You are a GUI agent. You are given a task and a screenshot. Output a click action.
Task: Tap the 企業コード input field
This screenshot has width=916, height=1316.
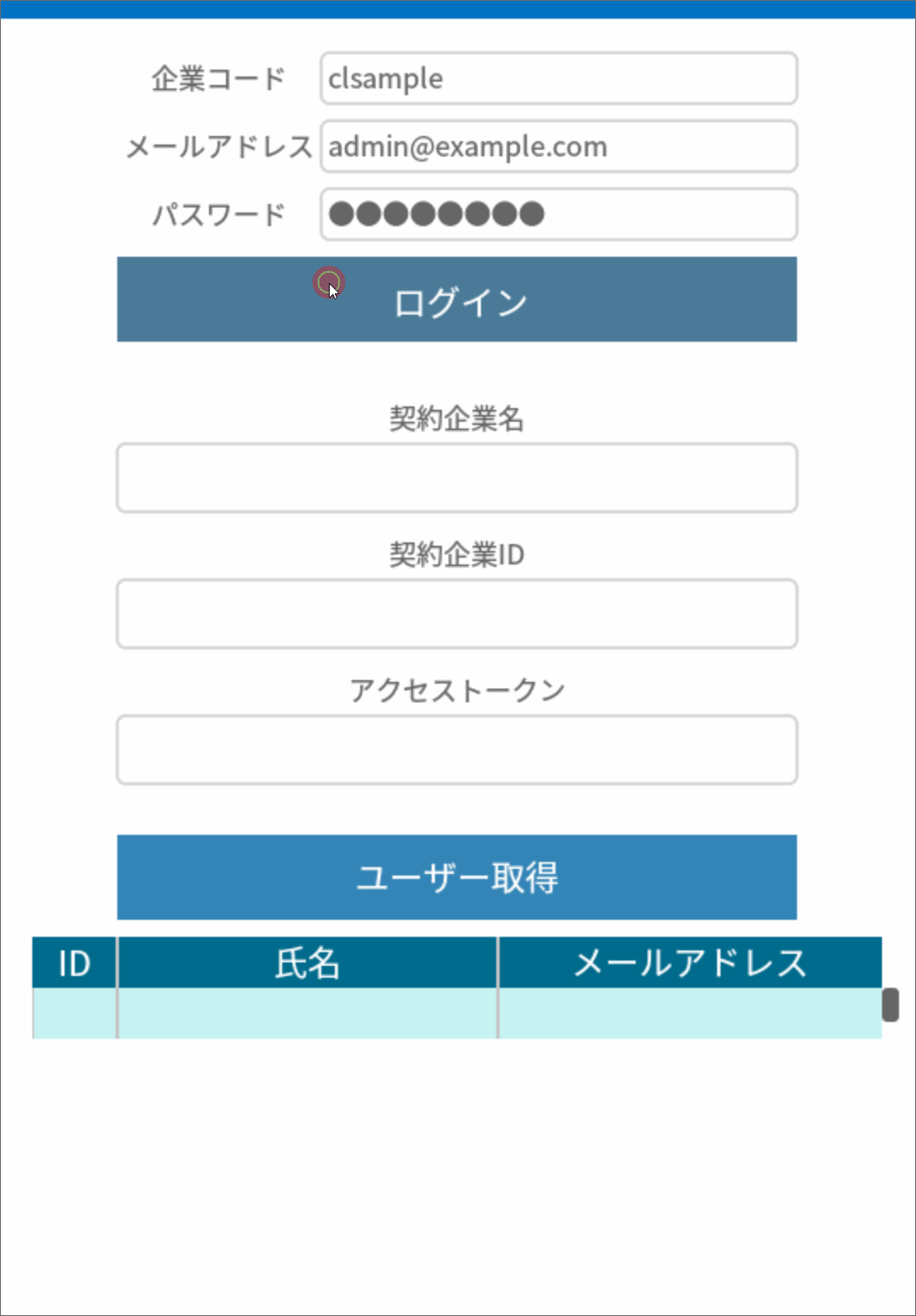(558, 78)
